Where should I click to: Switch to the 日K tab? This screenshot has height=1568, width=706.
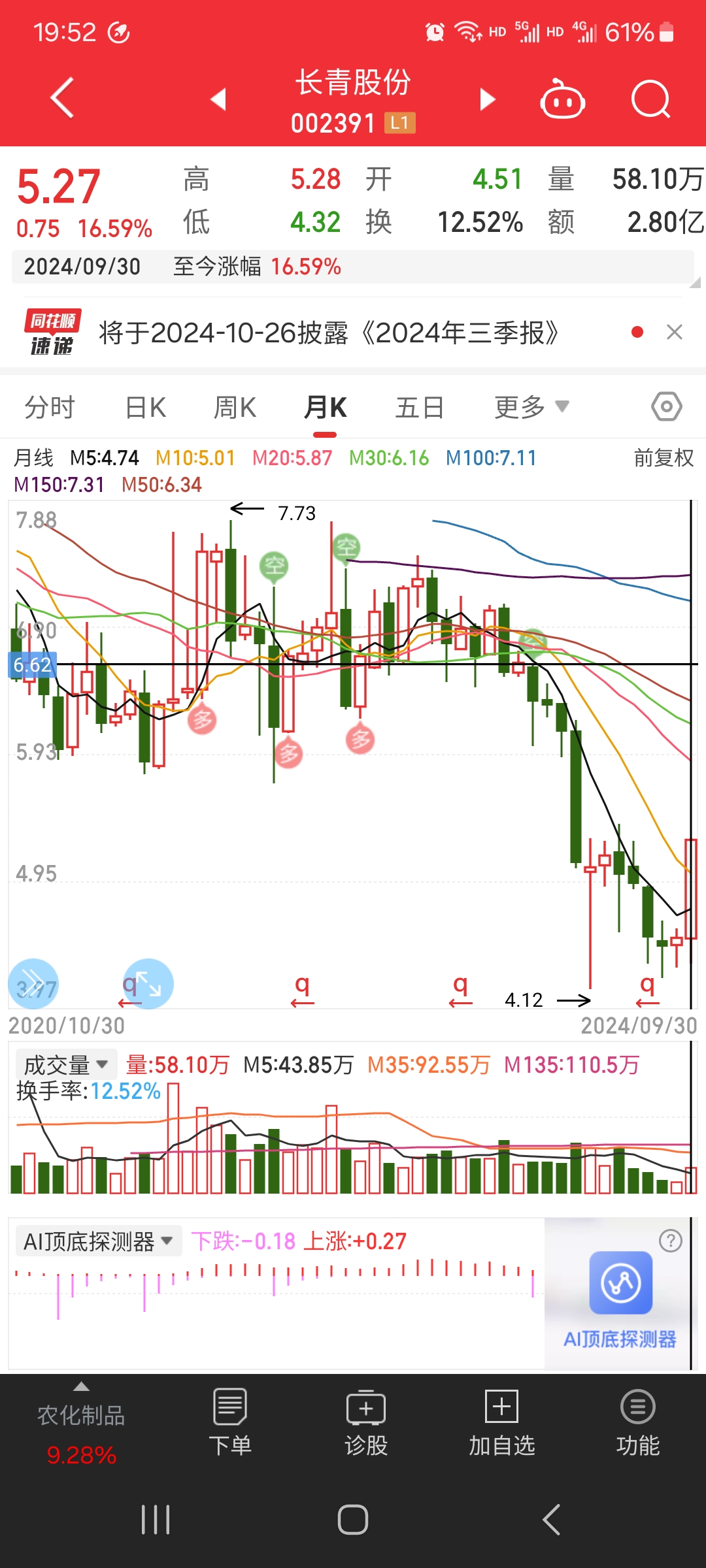tap(145, 408)
